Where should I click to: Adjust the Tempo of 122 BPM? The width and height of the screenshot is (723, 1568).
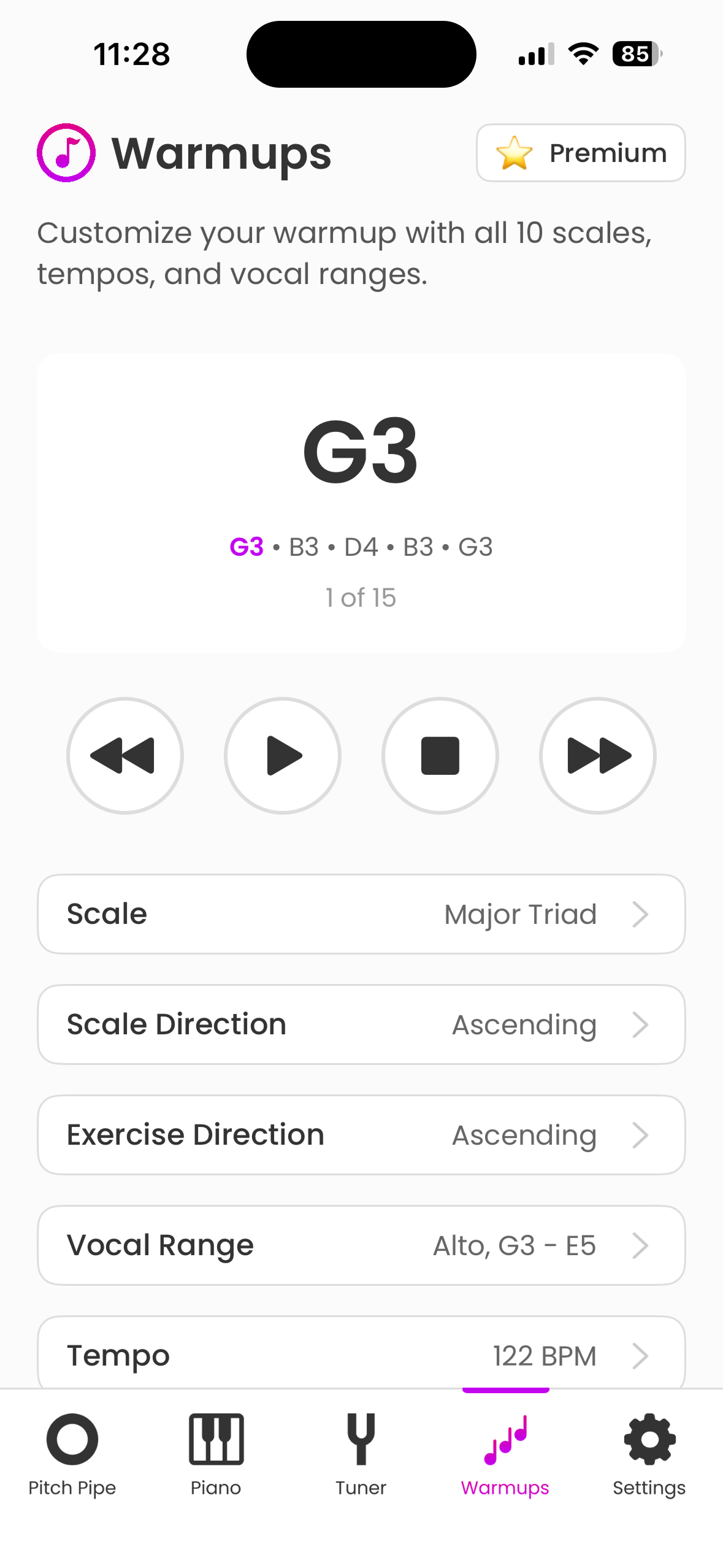coord(361,1354)
